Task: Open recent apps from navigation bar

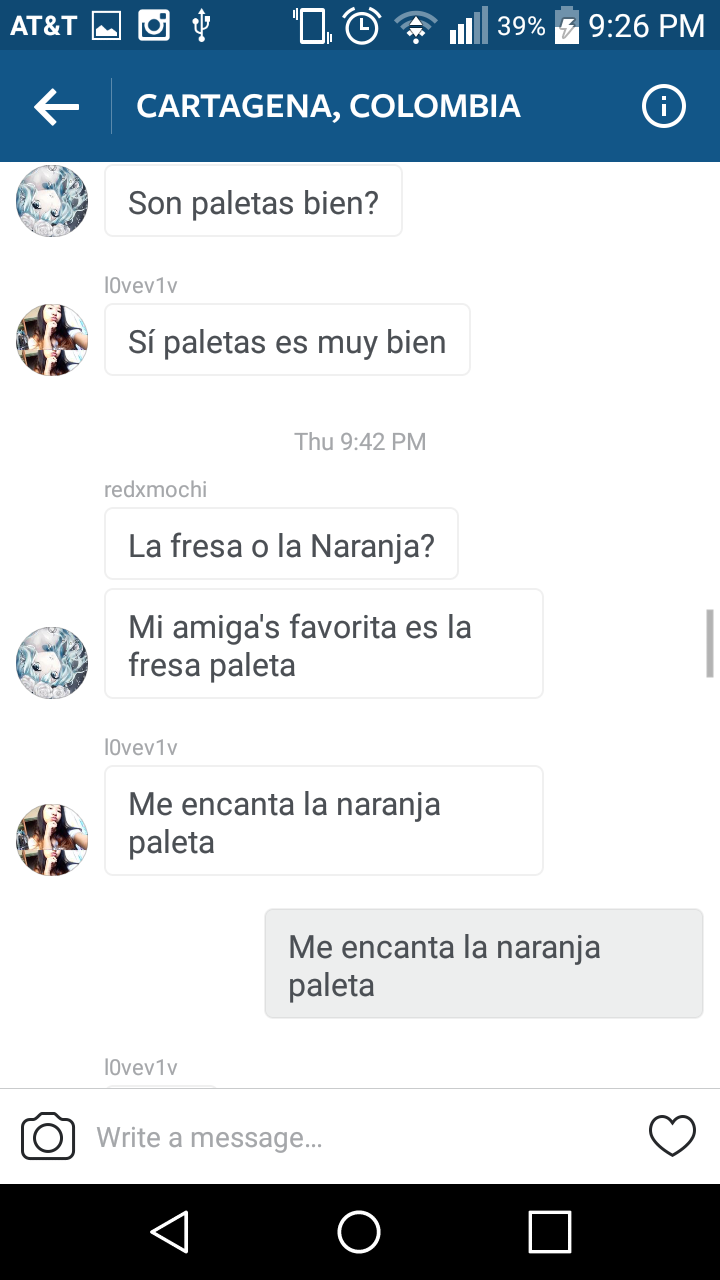Action: pos(549,1232)
